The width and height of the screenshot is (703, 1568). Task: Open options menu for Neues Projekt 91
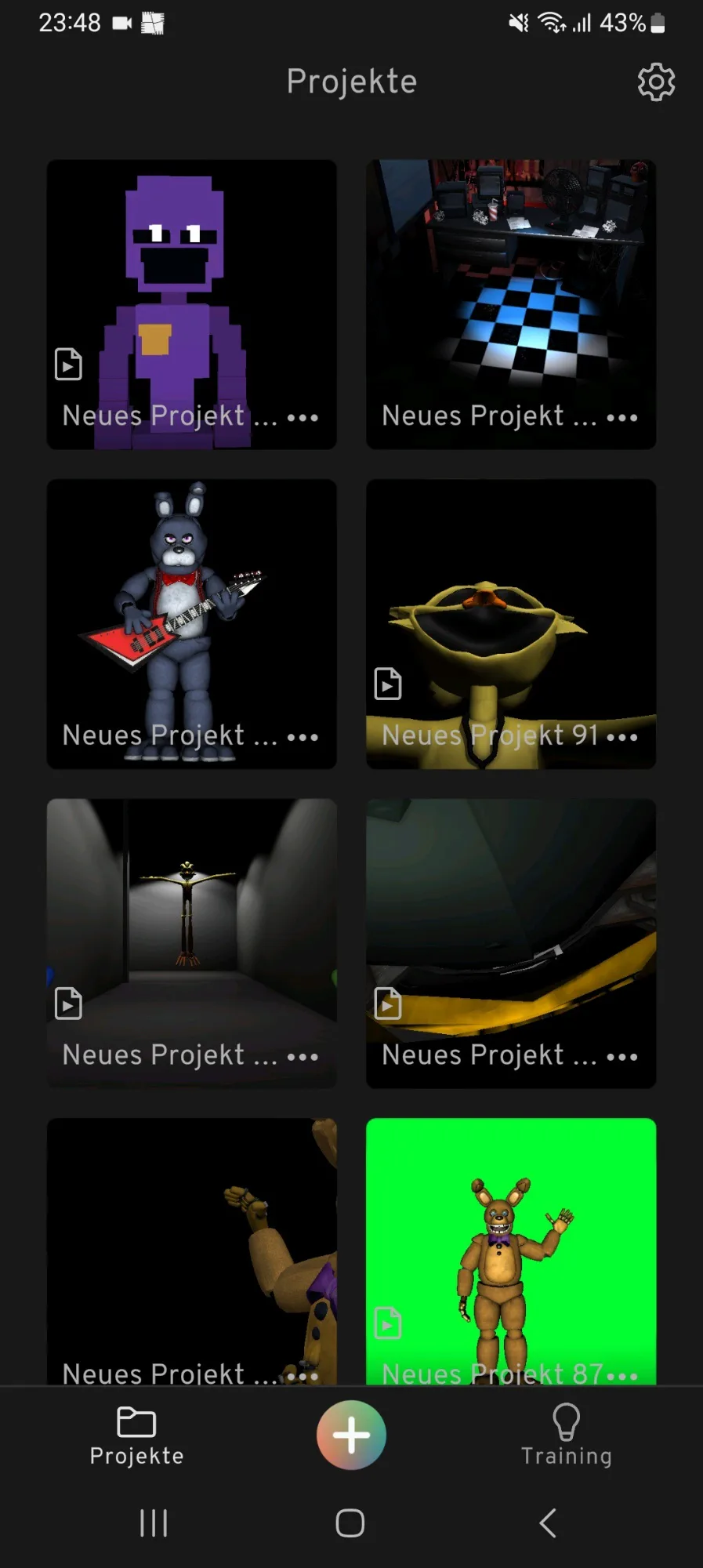coord(622,737)
